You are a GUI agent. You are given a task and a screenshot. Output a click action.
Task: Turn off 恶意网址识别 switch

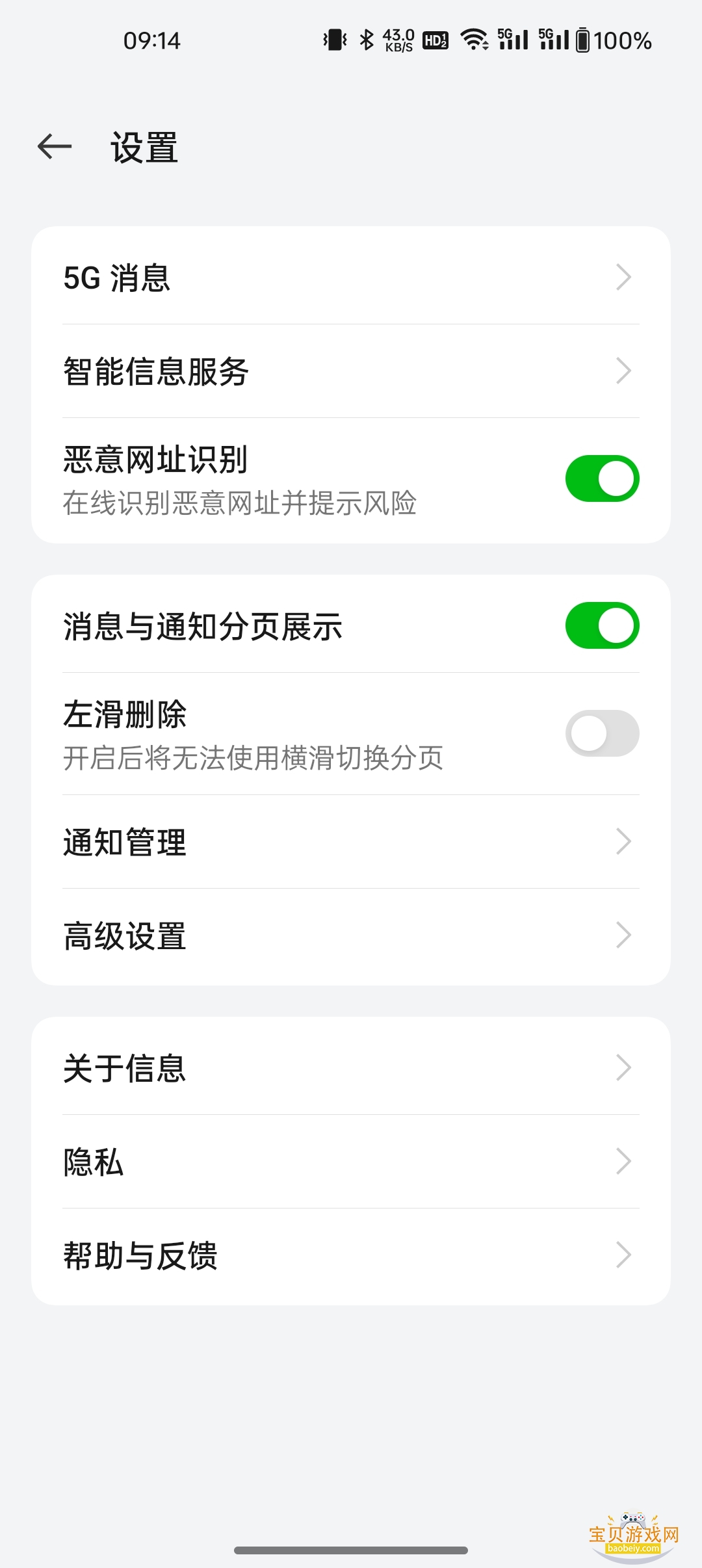[602, 479]
